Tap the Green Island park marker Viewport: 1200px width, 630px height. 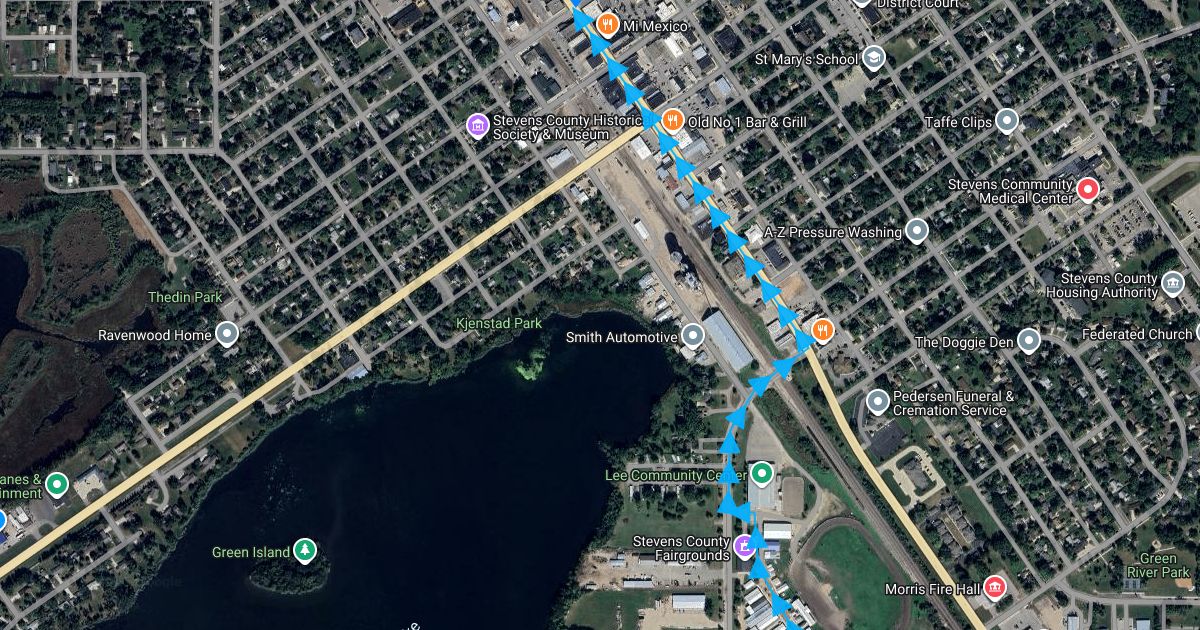point(304,550)
